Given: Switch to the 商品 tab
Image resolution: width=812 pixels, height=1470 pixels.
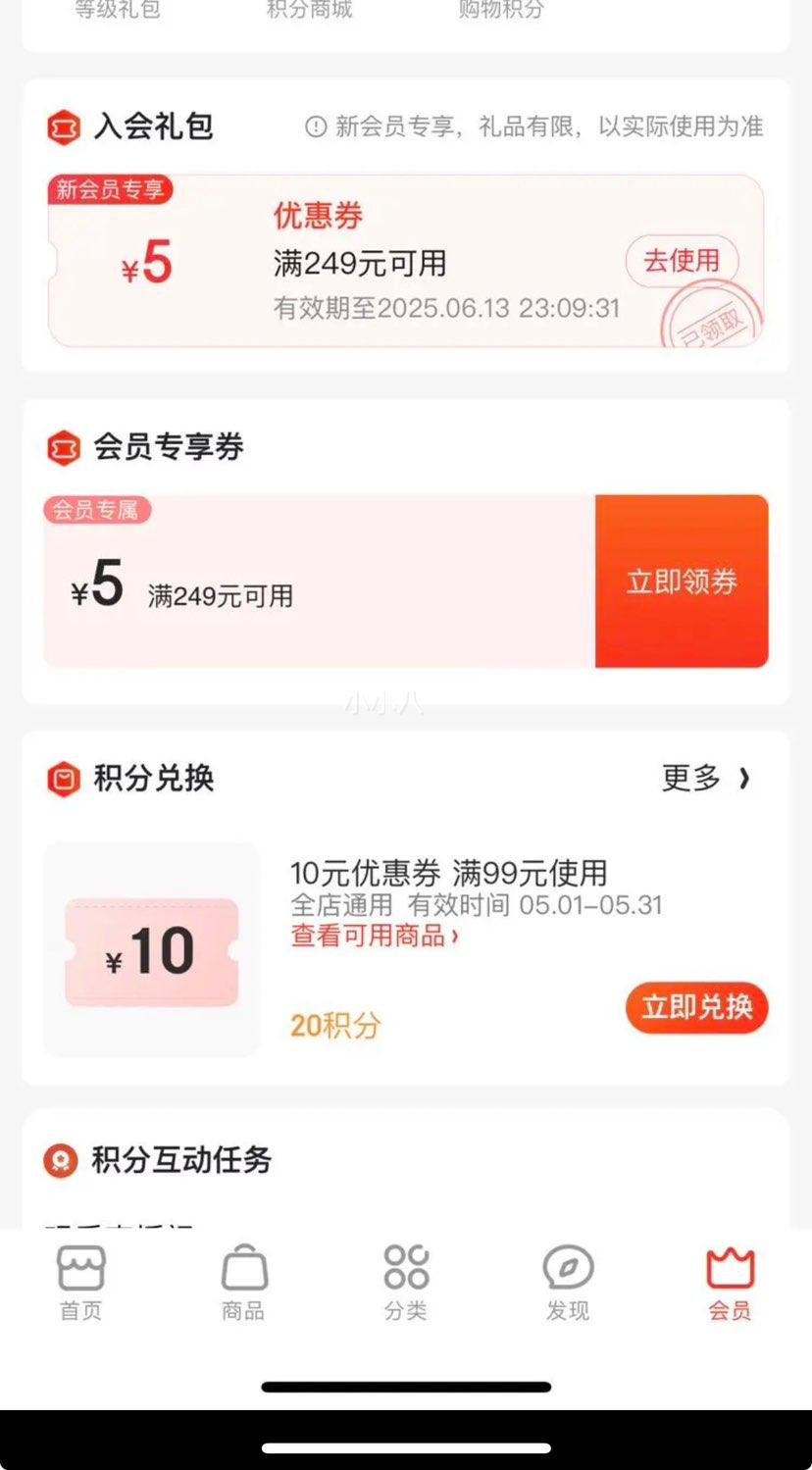Looking at the screenshot, I should 244,1284.
